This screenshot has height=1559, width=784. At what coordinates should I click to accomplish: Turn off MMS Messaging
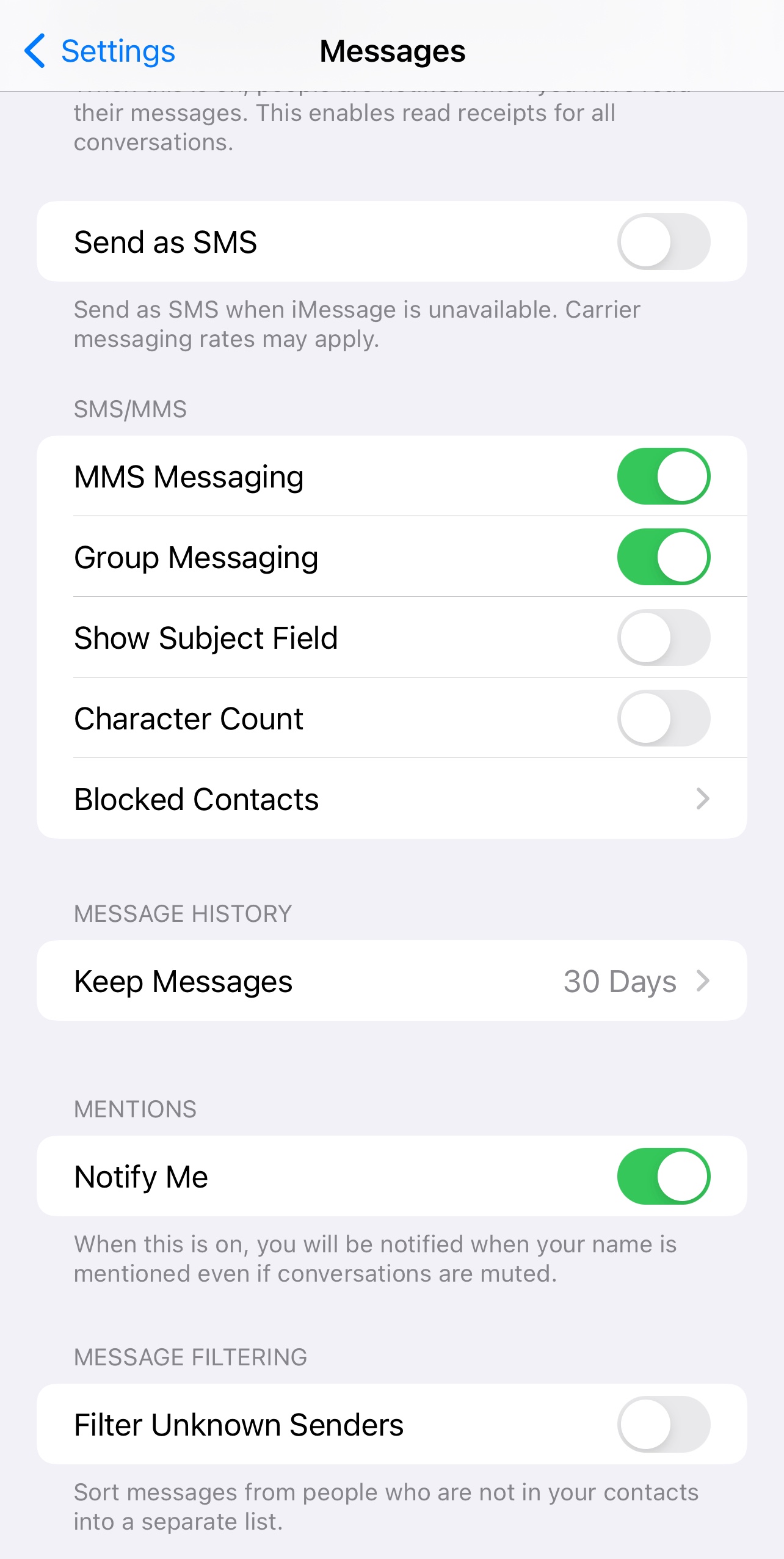tap(663, 476)
